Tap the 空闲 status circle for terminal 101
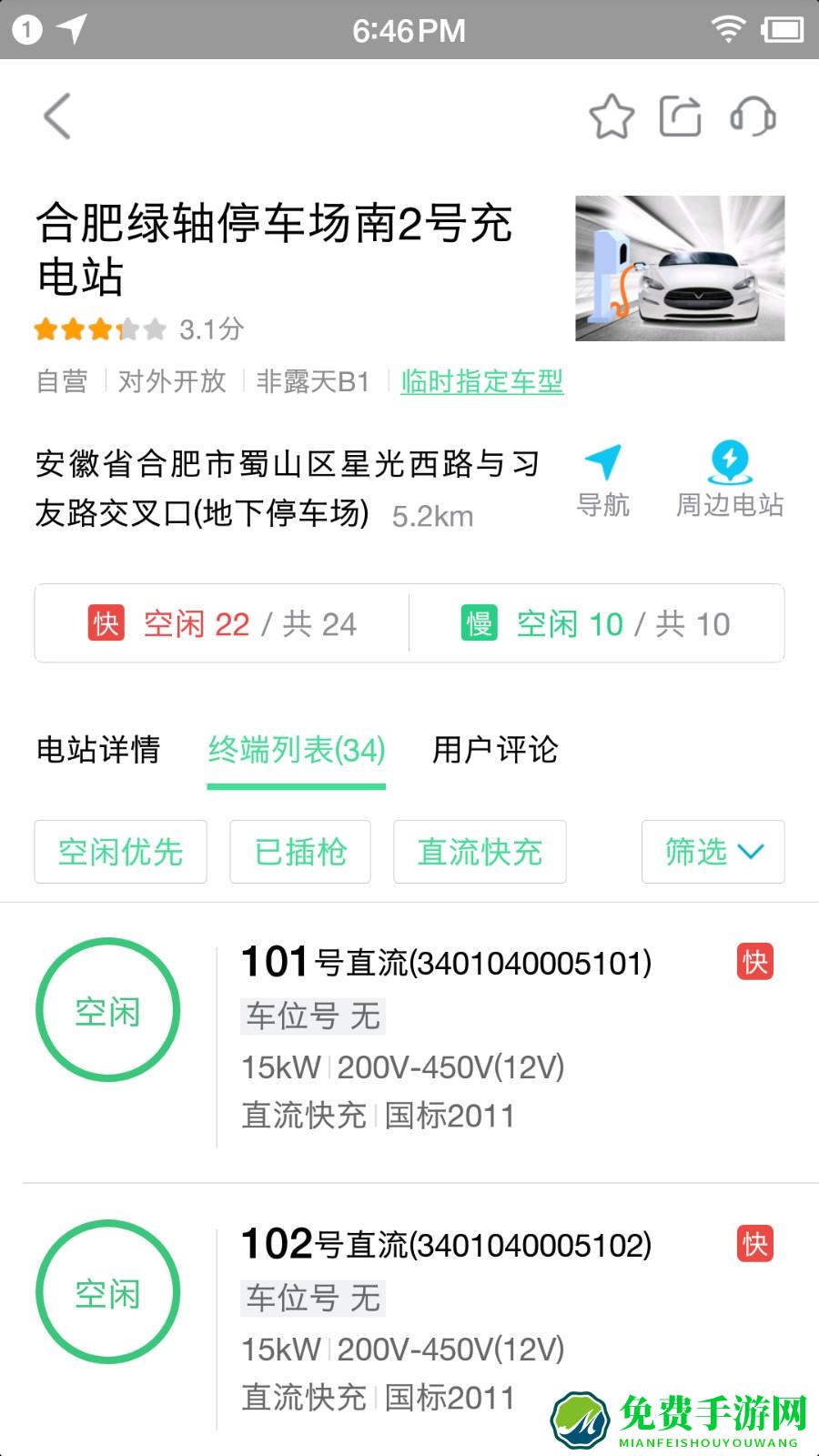The height and width of the screenshot is (1456, 819). click(x=107, y=1008)
